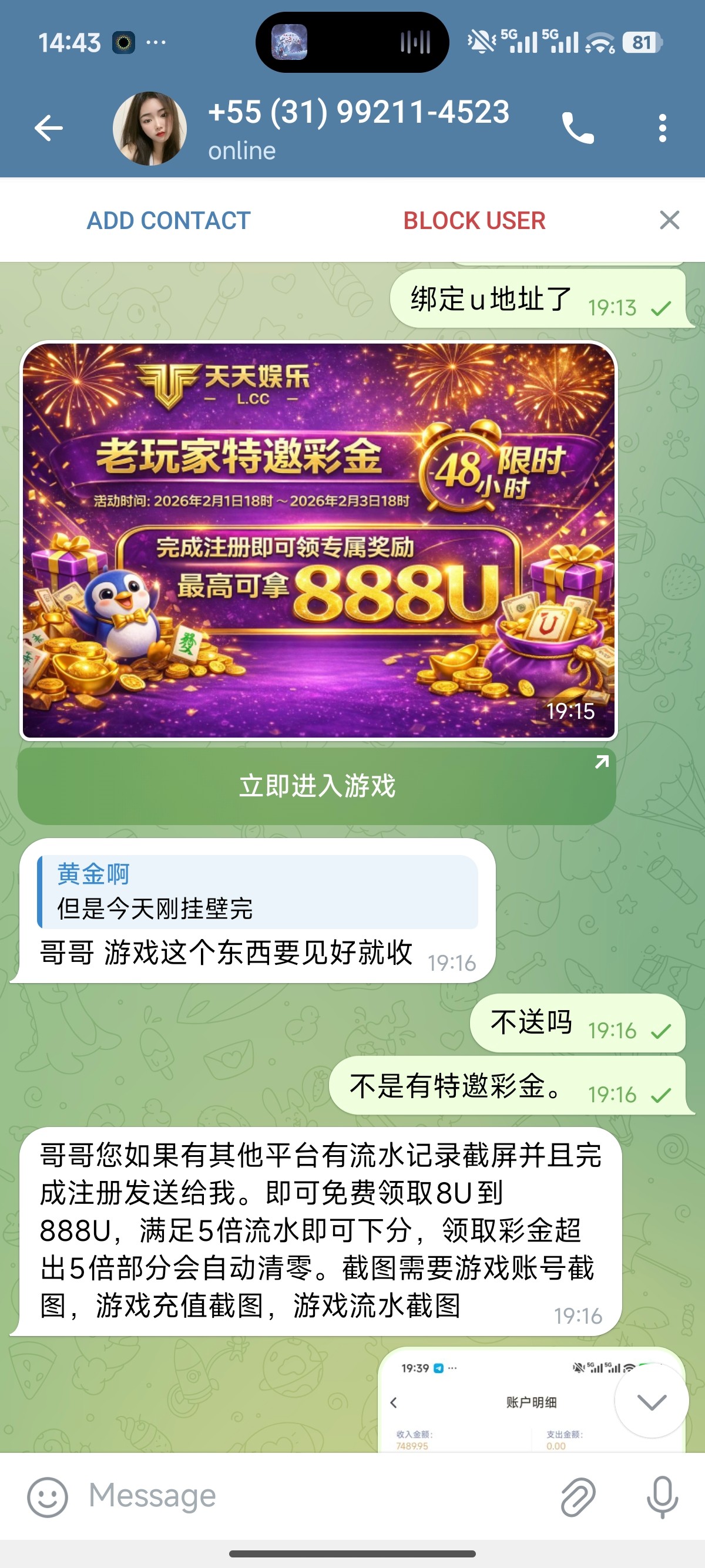The width and height of the screenshot is (705, 1568).
Task: Open the emoji picker
Action: pos(48,1497)
